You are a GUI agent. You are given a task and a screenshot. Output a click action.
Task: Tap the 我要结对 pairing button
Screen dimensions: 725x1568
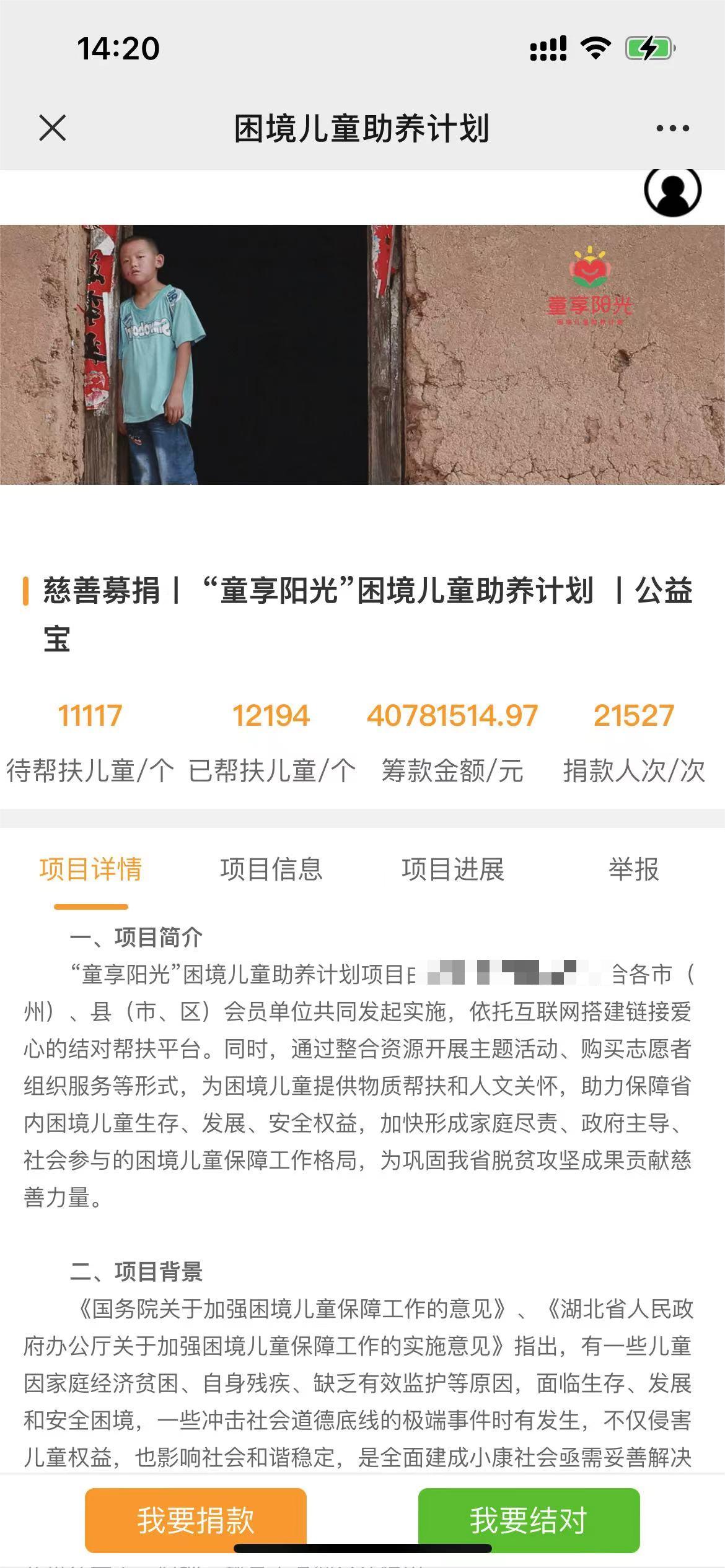(529, 1520)
